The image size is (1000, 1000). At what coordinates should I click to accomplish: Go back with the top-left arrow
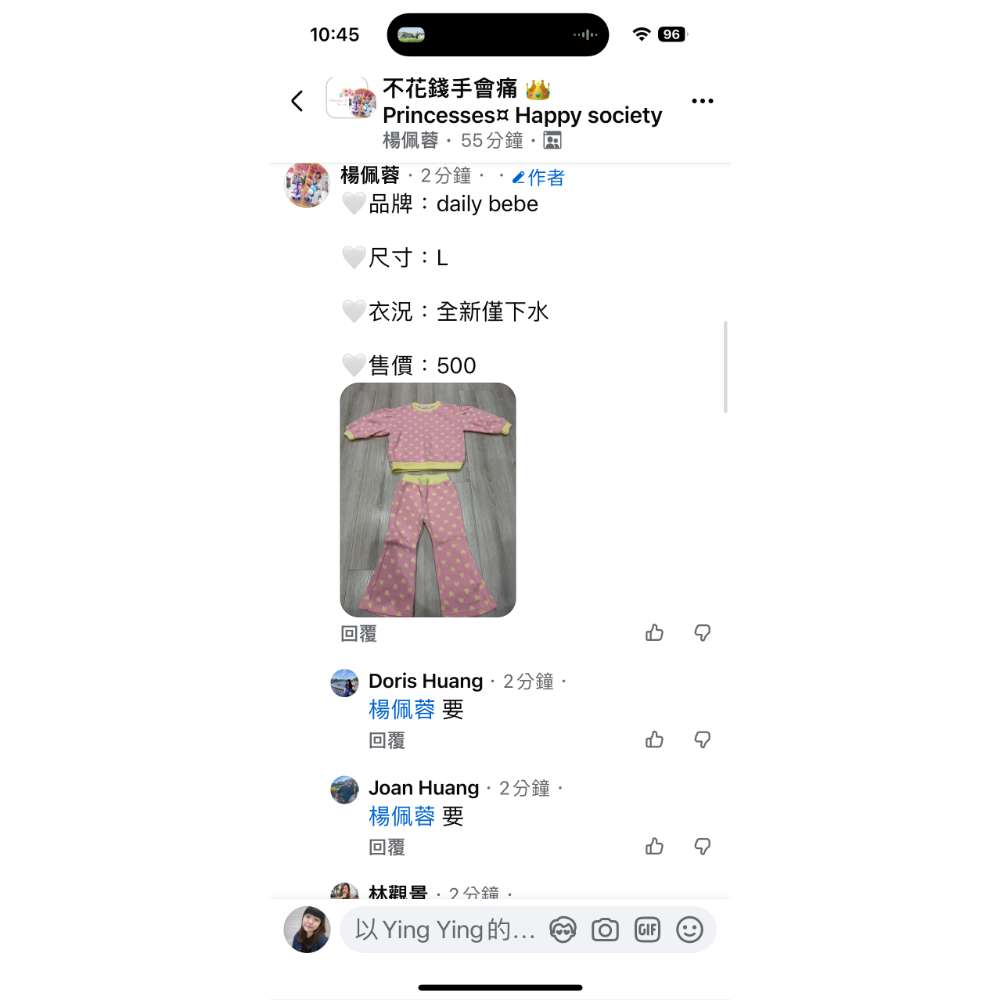point(297,101)
